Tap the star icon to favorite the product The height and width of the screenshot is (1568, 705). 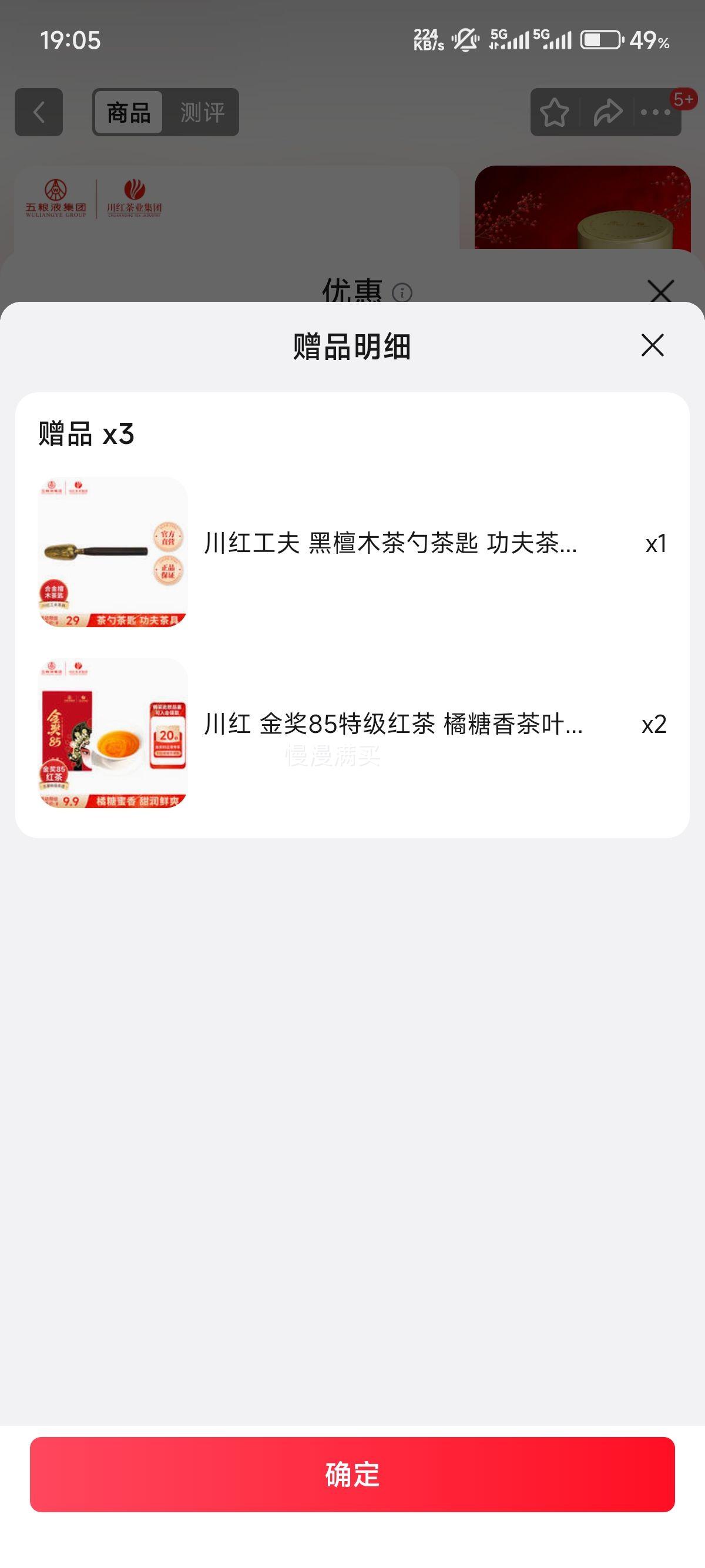(555, 112)
